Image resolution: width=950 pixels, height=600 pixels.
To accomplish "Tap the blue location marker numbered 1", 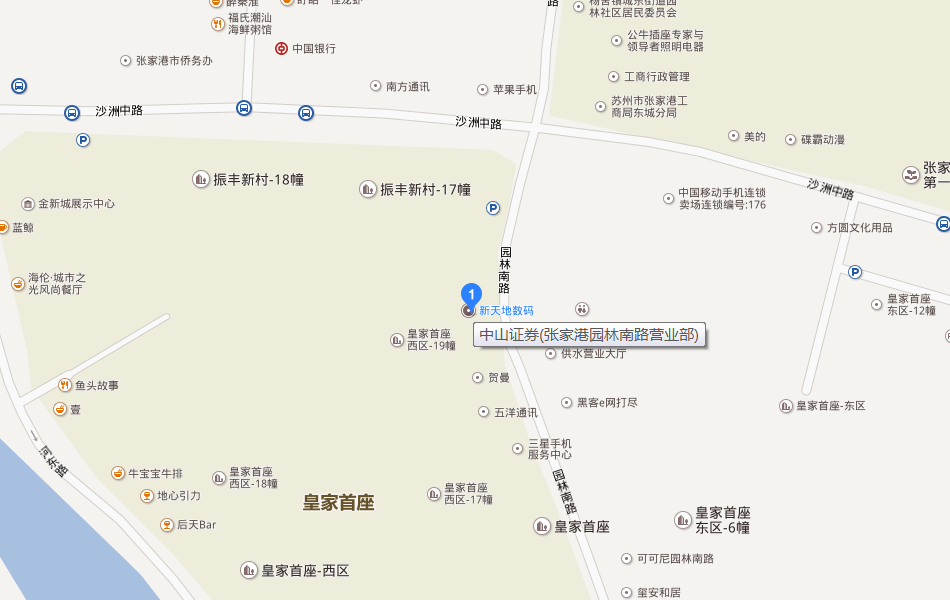I will (x=472, y=295).
